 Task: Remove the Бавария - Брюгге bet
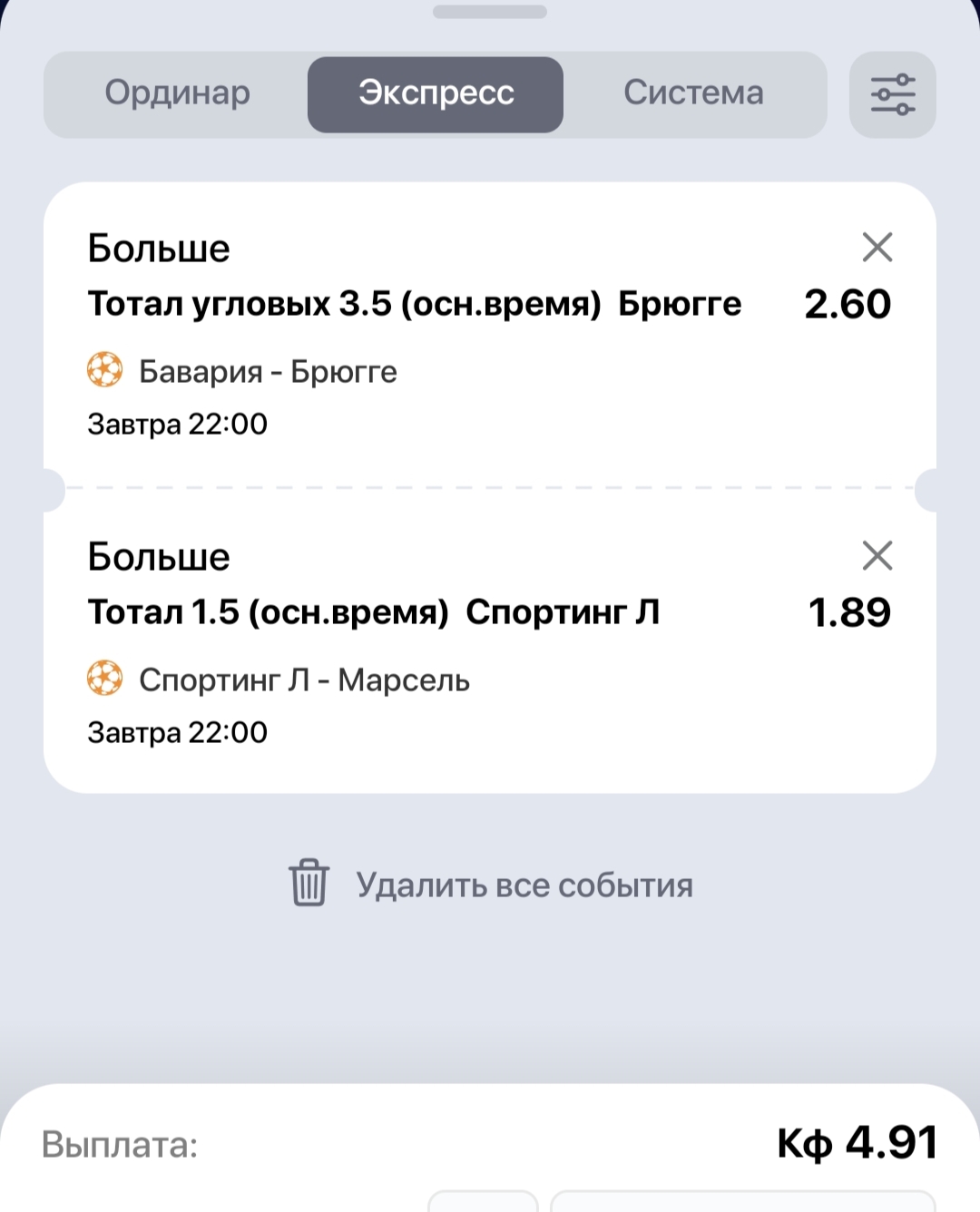click(x=877, y=247)
